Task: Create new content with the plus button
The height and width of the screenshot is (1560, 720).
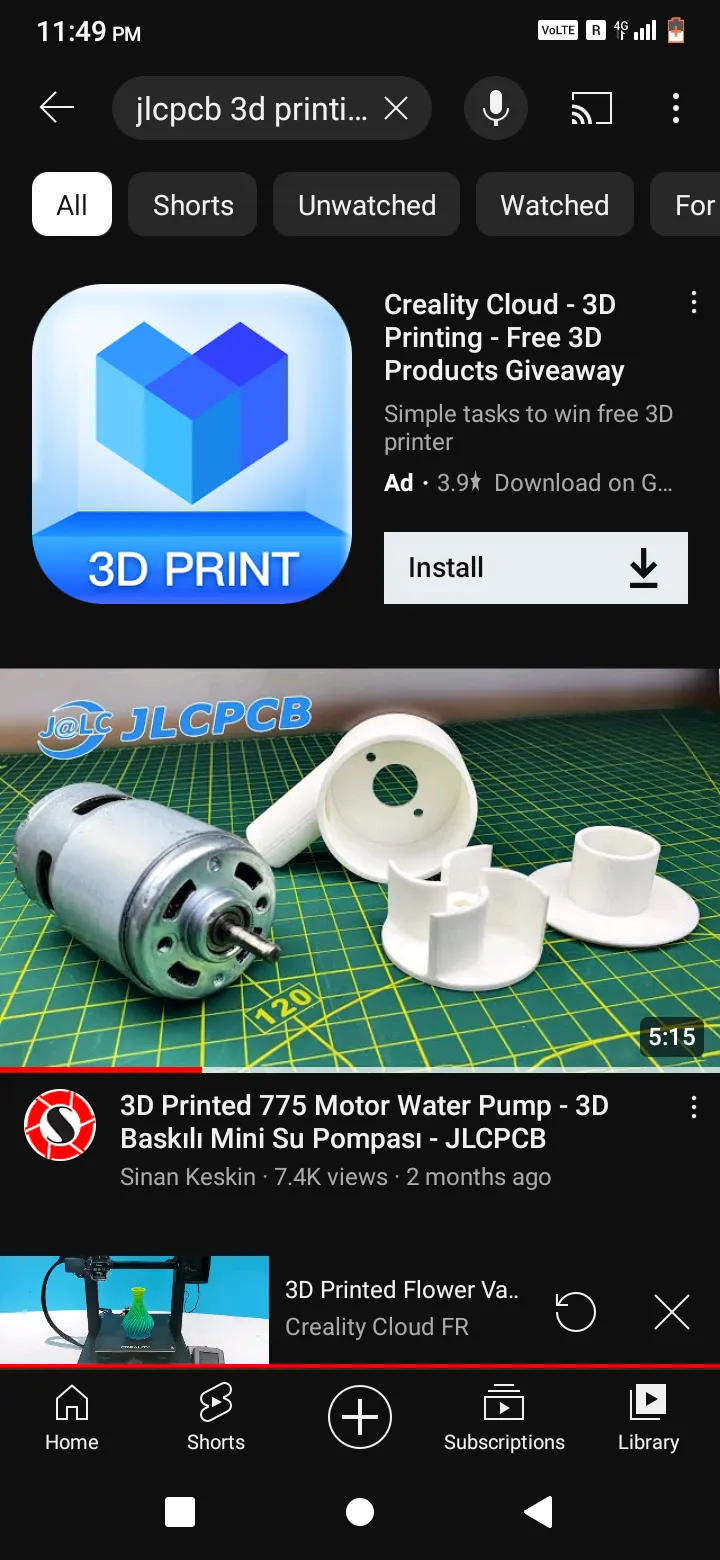Action: (360, 1417)
